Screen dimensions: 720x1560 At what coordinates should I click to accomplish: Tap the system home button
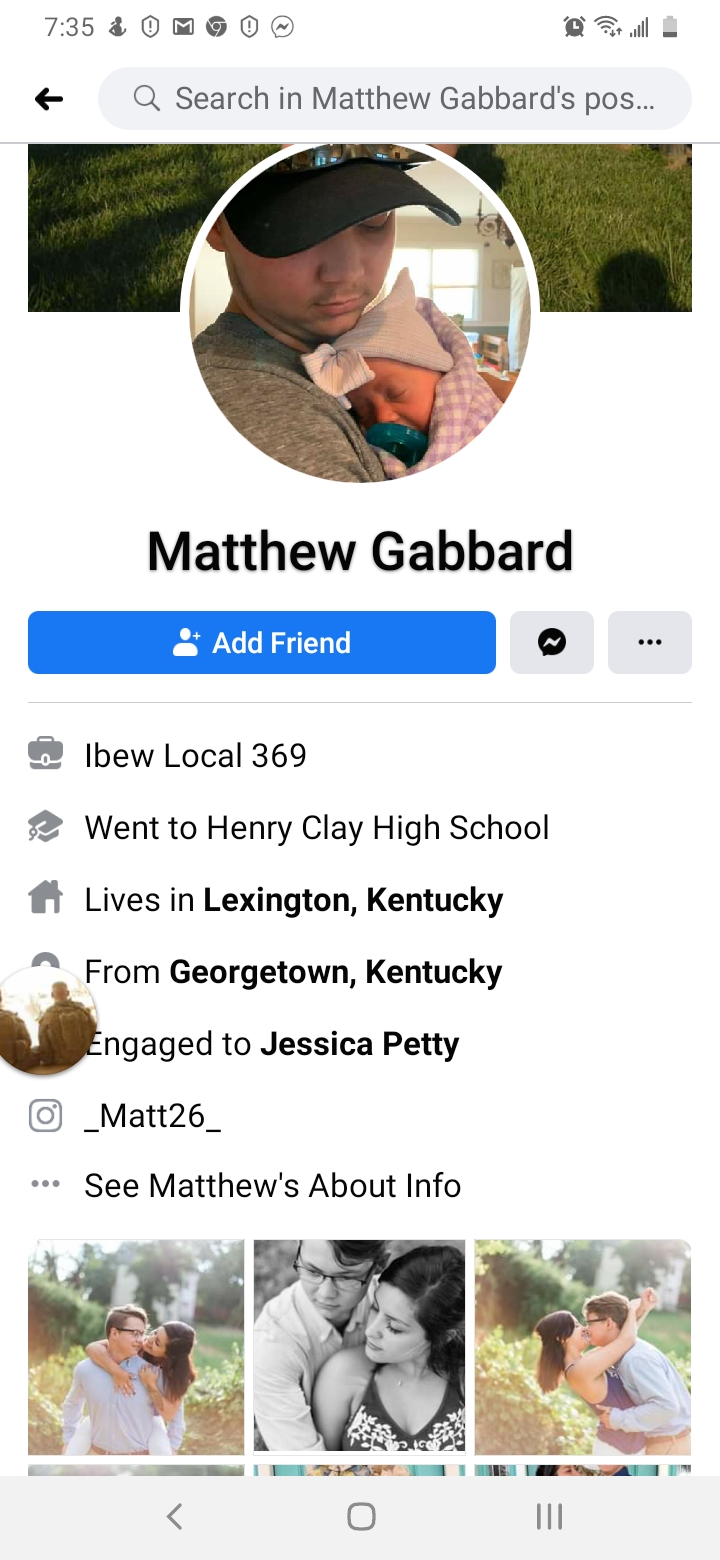tap(361, 1517)
